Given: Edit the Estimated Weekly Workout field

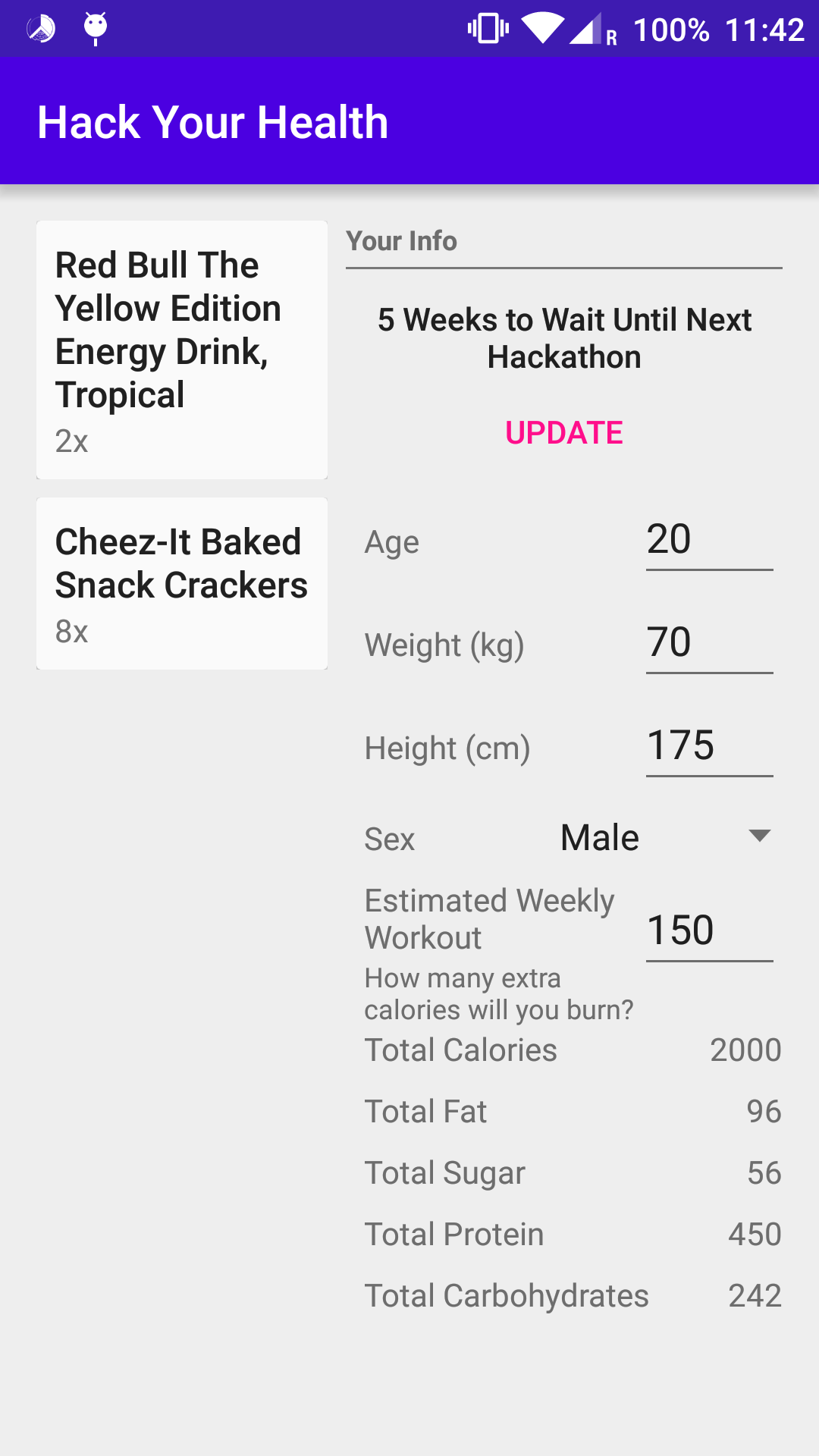Looking at the screenshot, I should tap(708, 931).
